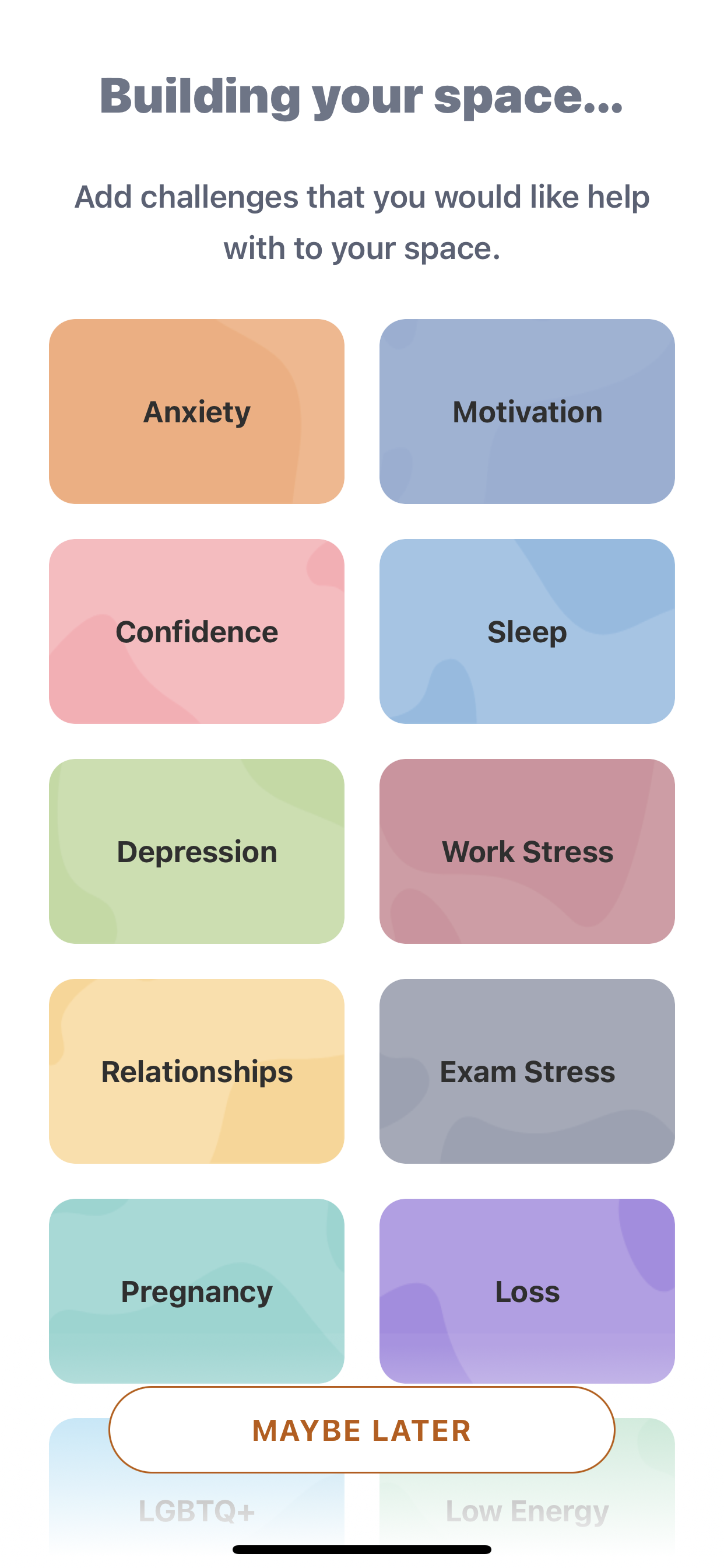Tap the Sleep challenge card
724x1568 pixels.
point(527,631)
